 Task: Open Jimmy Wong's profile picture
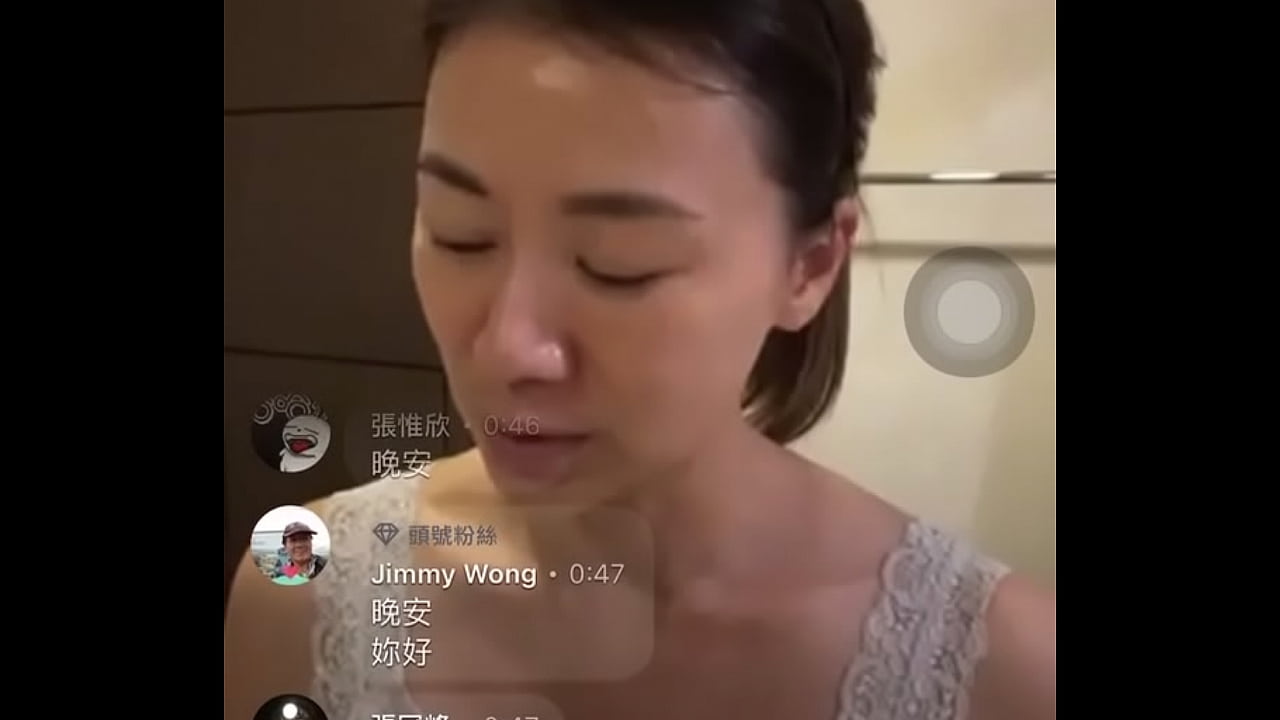[x=290, y=545]
